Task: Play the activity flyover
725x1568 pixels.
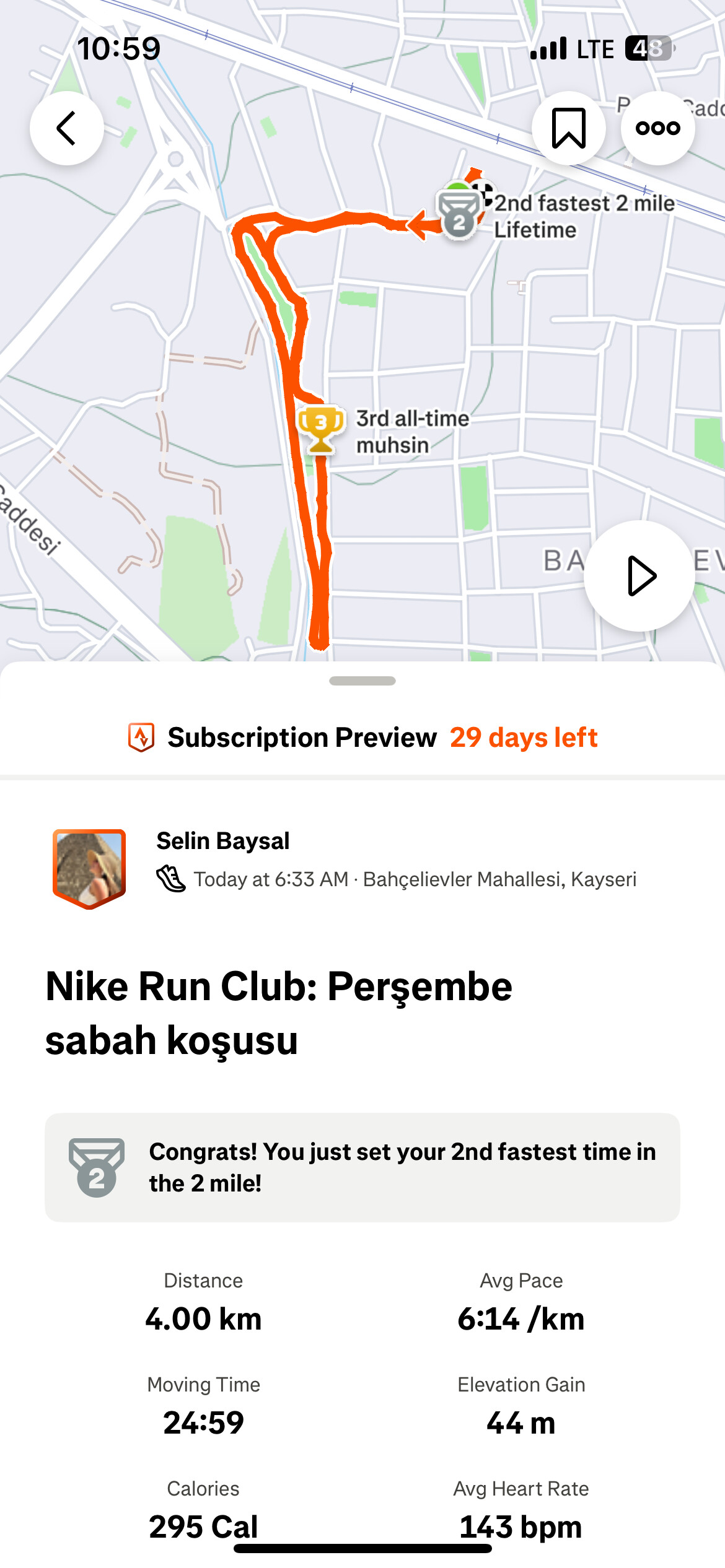Action: point(639,576)
